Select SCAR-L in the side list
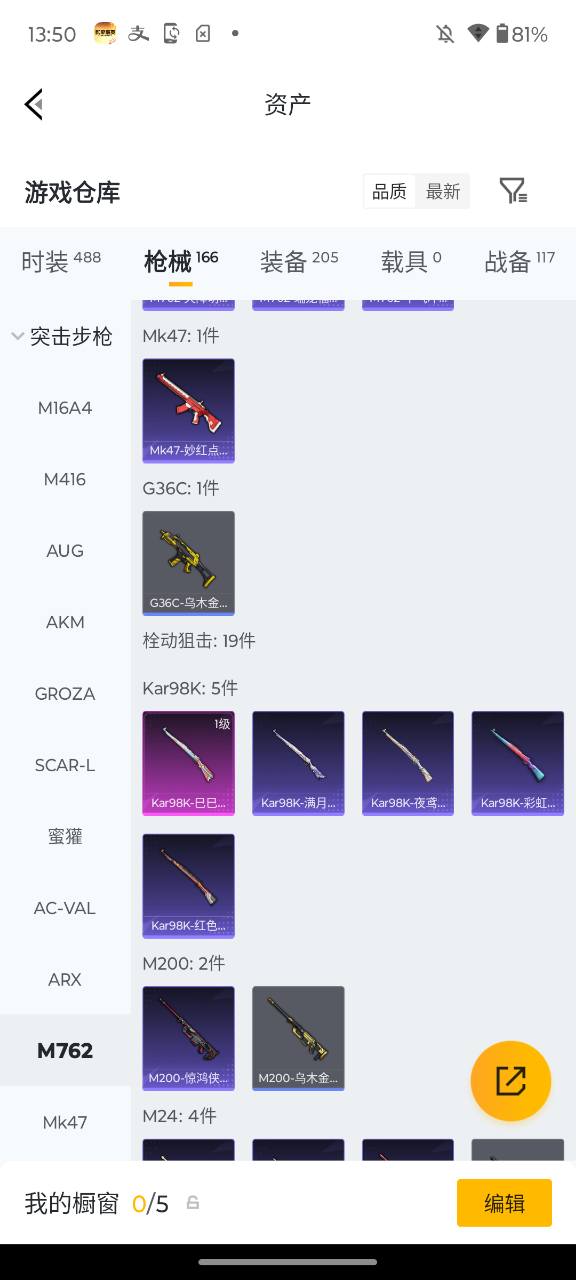This screenshot has height=1280, width=576. pyautogui.click(x=65, y=765)
